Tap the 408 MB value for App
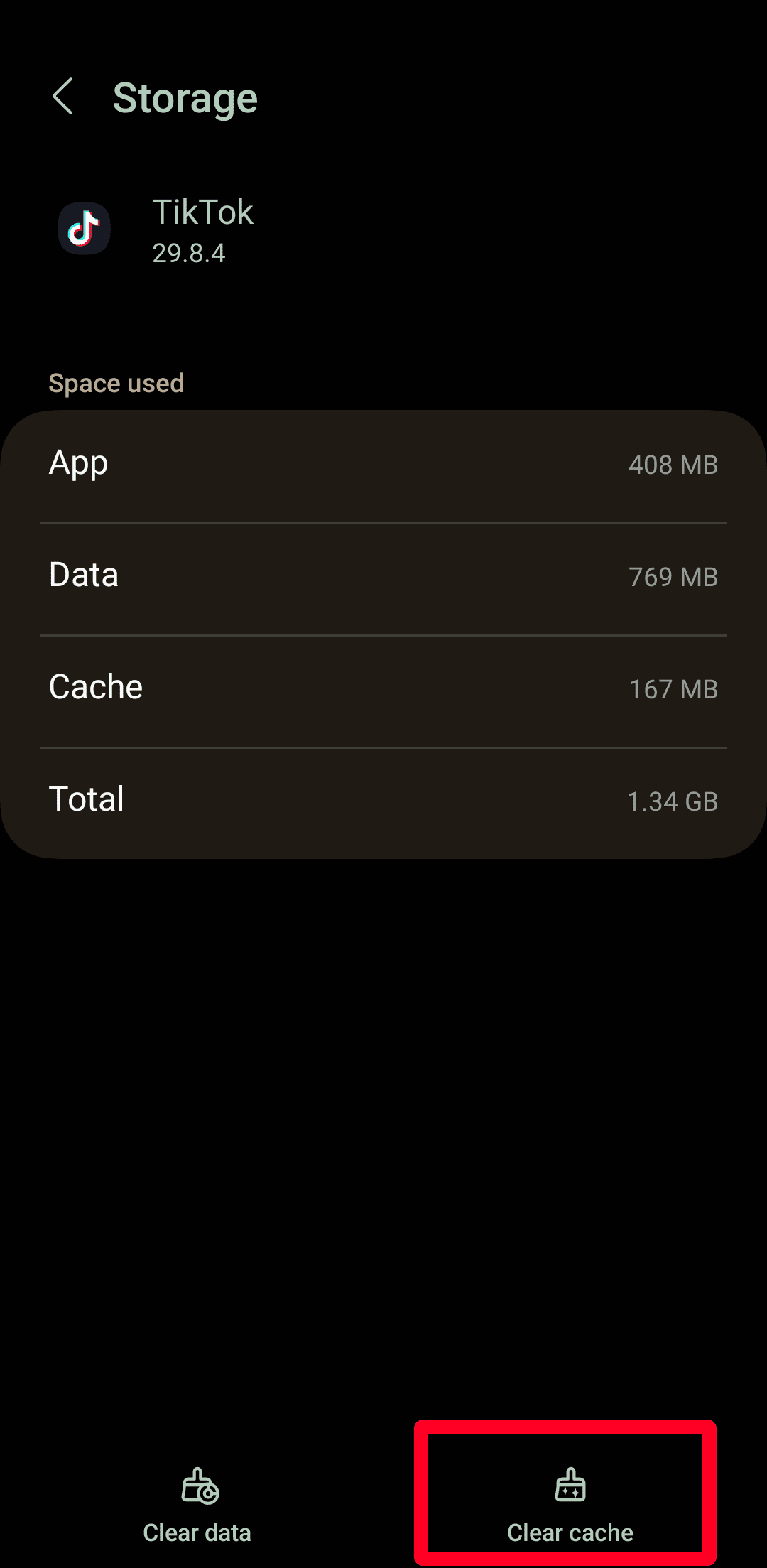767x1568 pixels. click(674, 465)
